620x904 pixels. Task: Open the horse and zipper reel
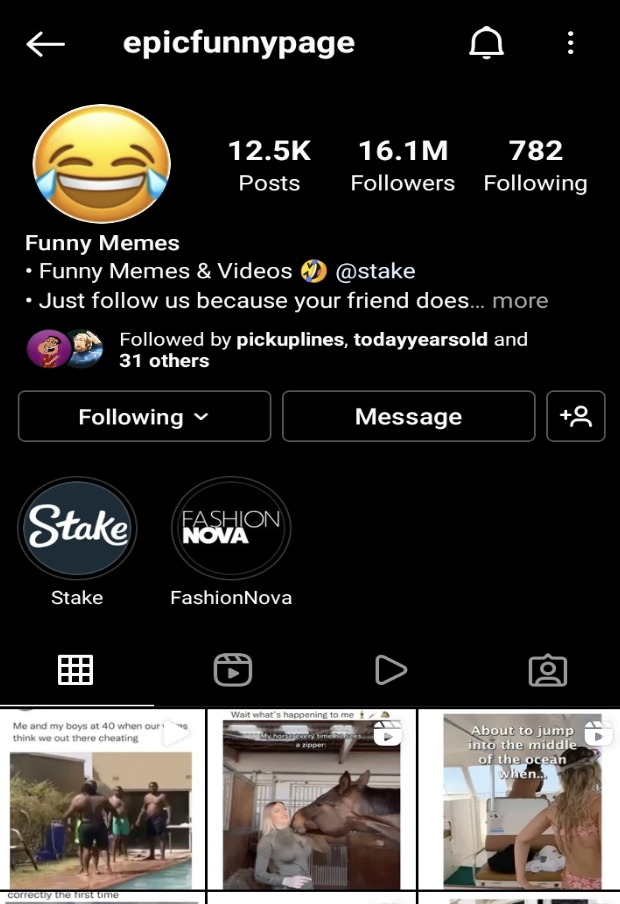pos(310,800)
